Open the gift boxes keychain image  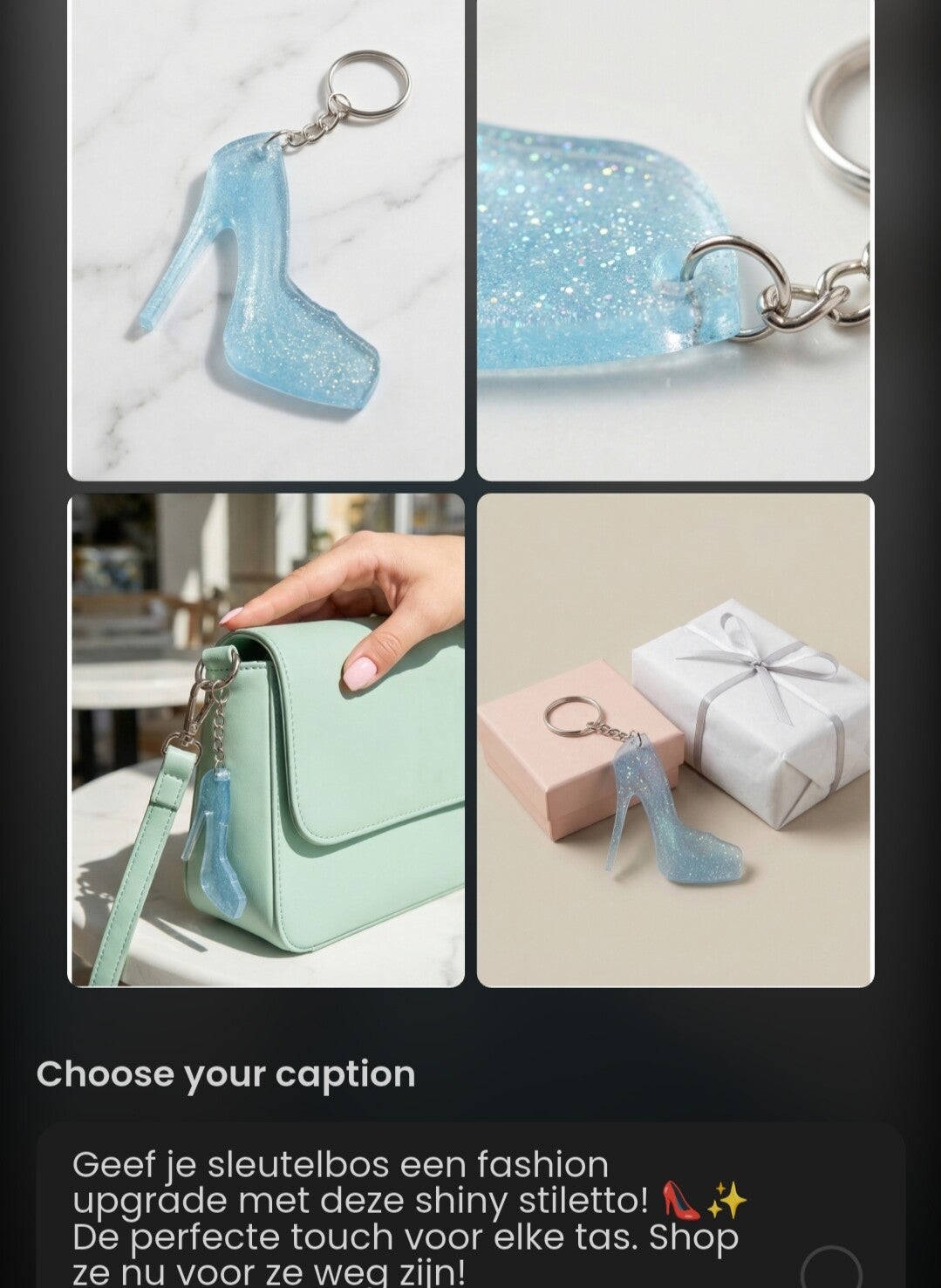[675, 739]
